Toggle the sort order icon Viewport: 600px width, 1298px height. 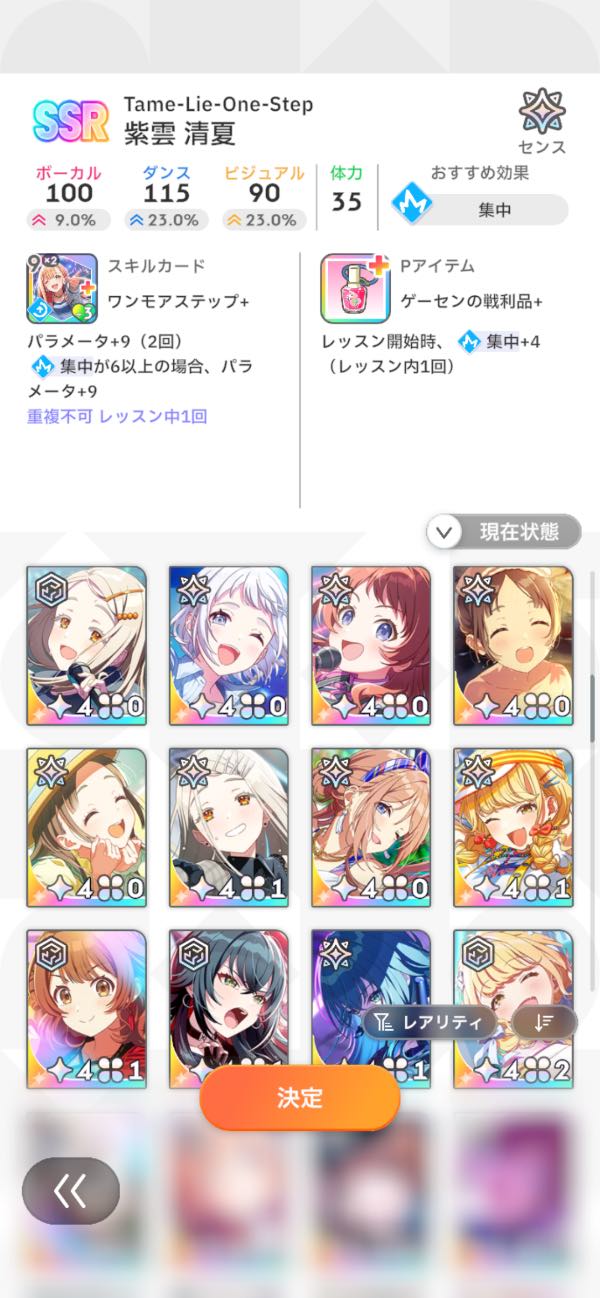[x=543, y=1022]
